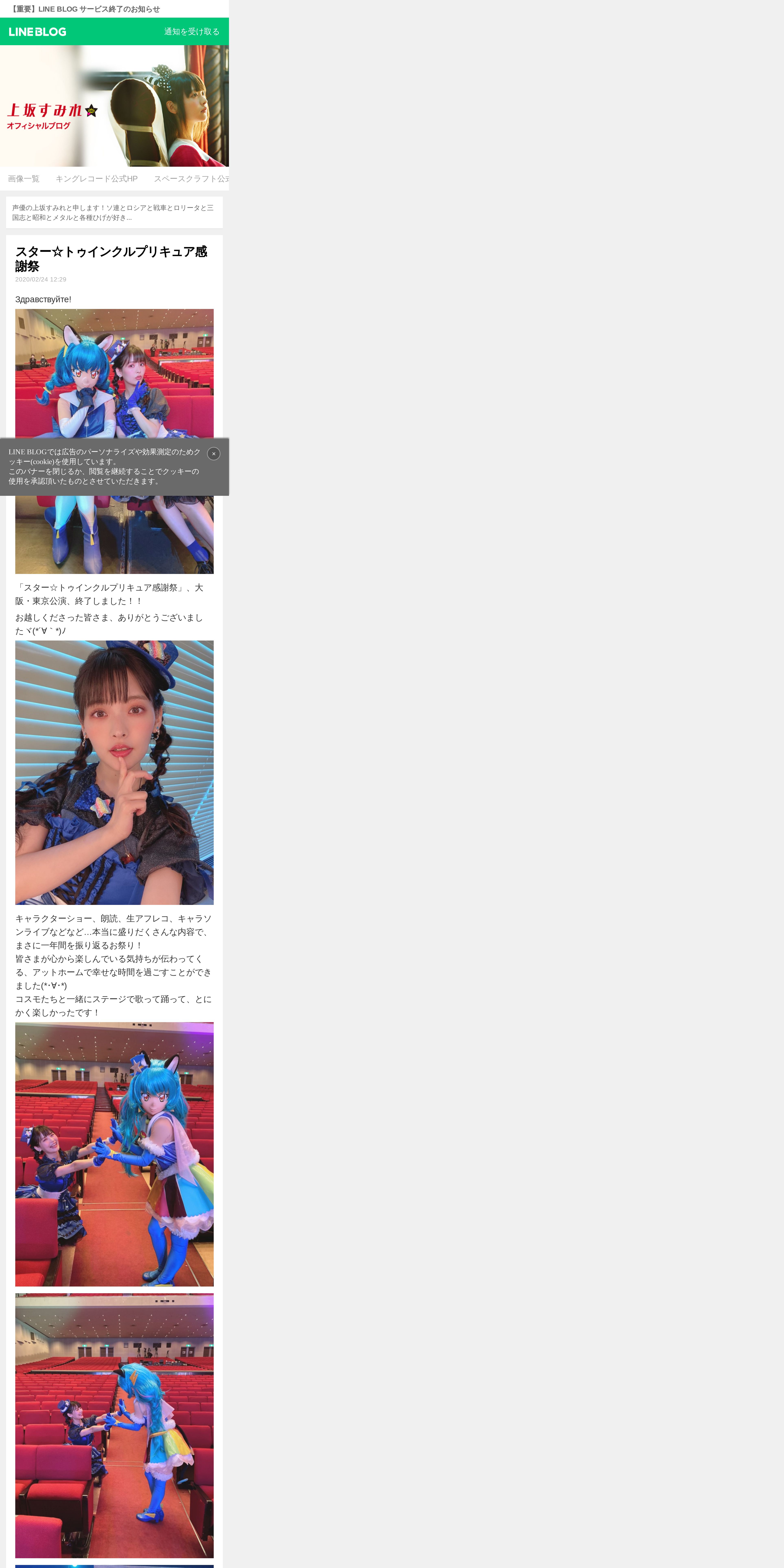The height and width of the screenshot is (1568, 784).
Task: Open the post title スター☆トゥインクルプリキュア感謝祭
Action: click(111, 259)
